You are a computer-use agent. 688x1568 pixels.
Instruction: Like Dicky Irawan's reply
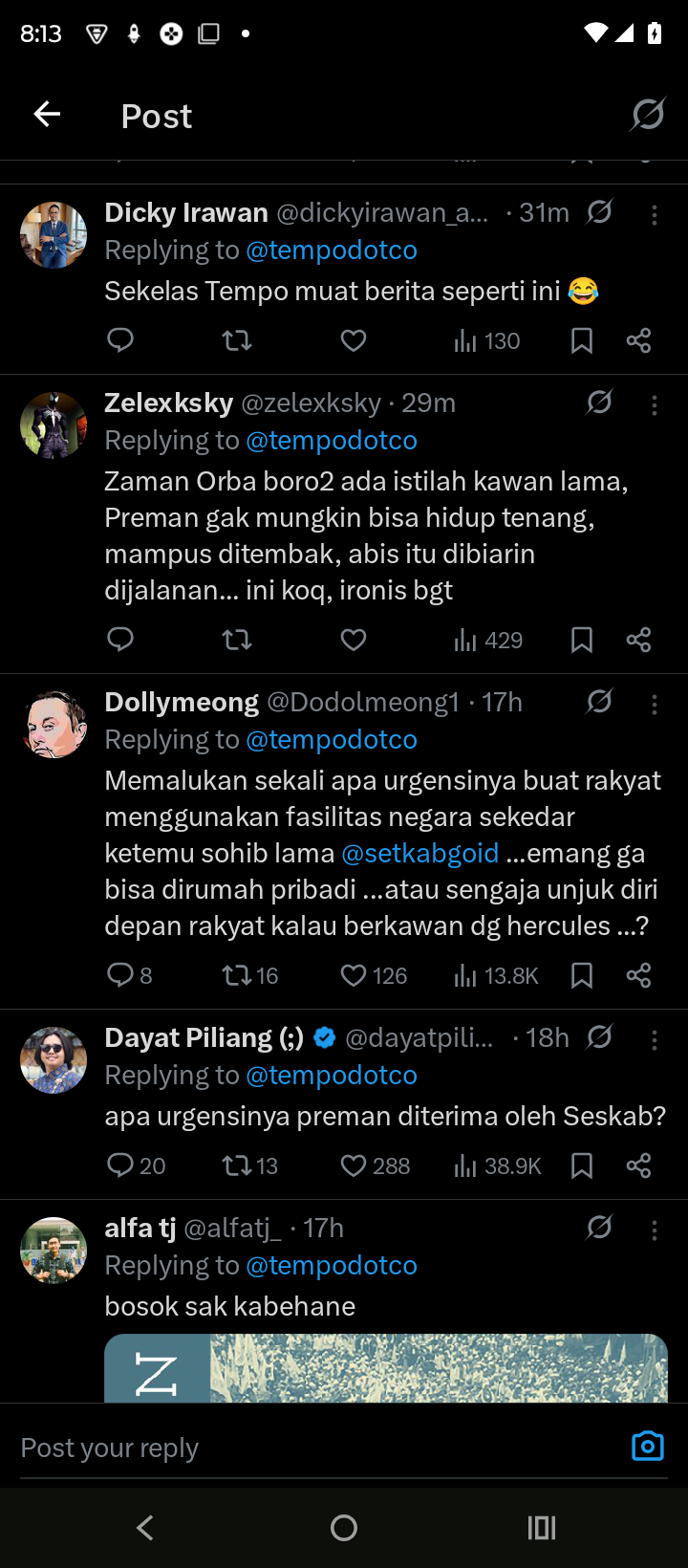click(x=354, y=340)
